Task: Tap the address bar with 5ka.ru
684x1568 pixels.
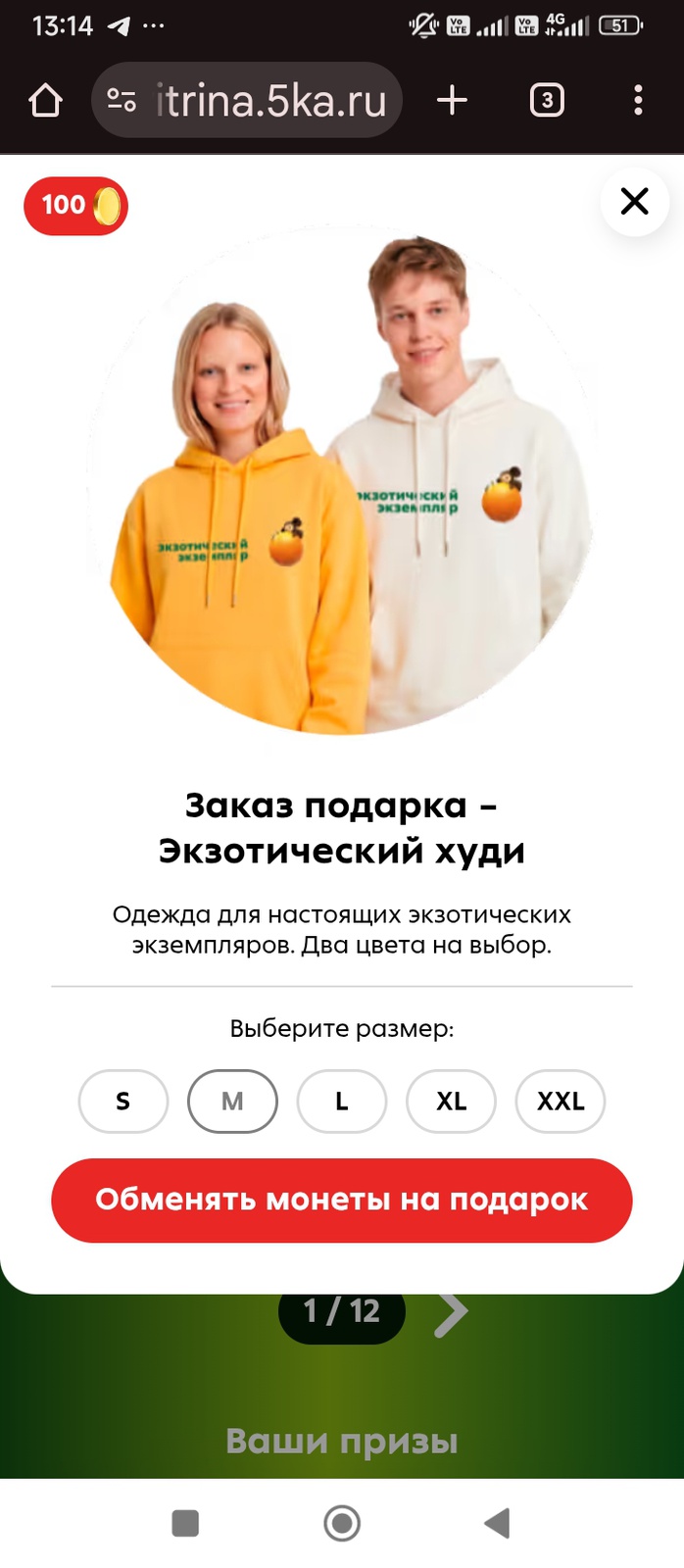Action: (269, 100)
